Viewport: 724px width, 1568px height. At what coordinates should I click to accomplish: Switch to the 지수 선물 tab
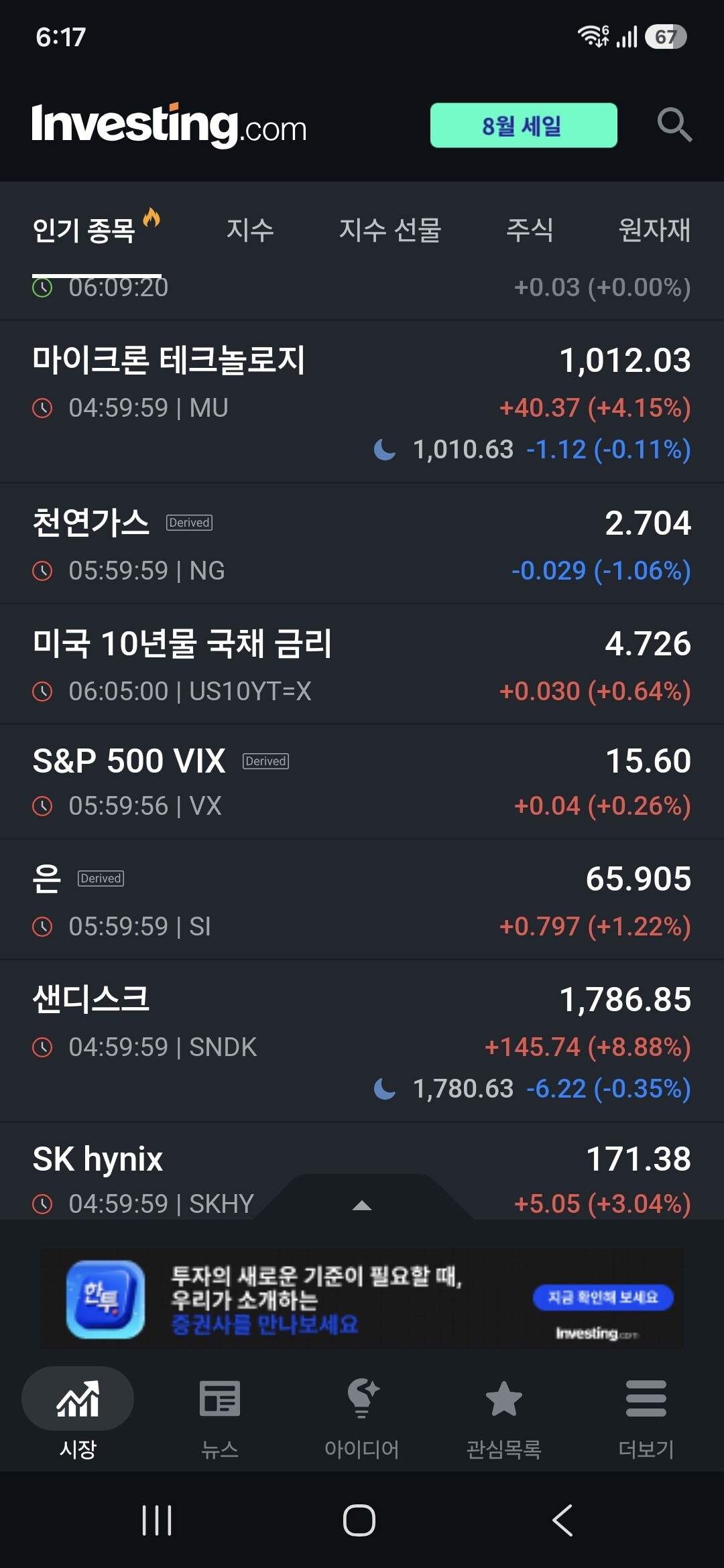tap(389, 230)
